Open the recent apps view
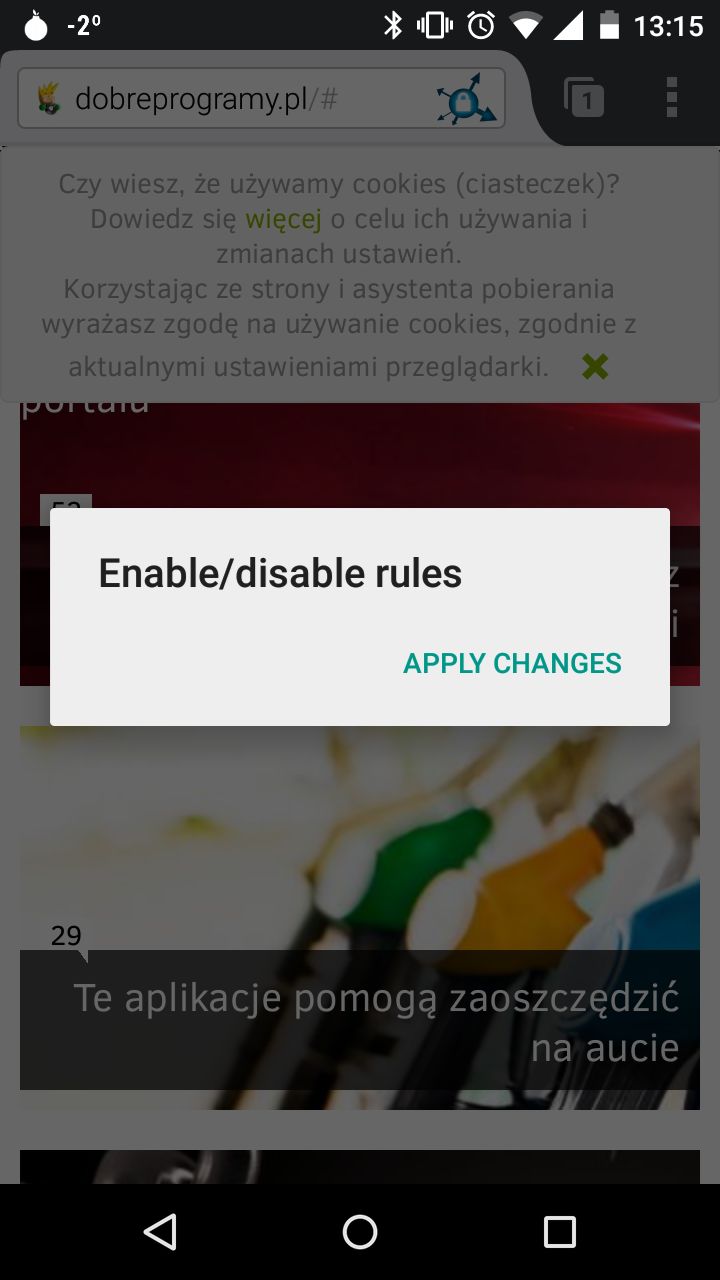720x1280 pixels. point(560,1232)
